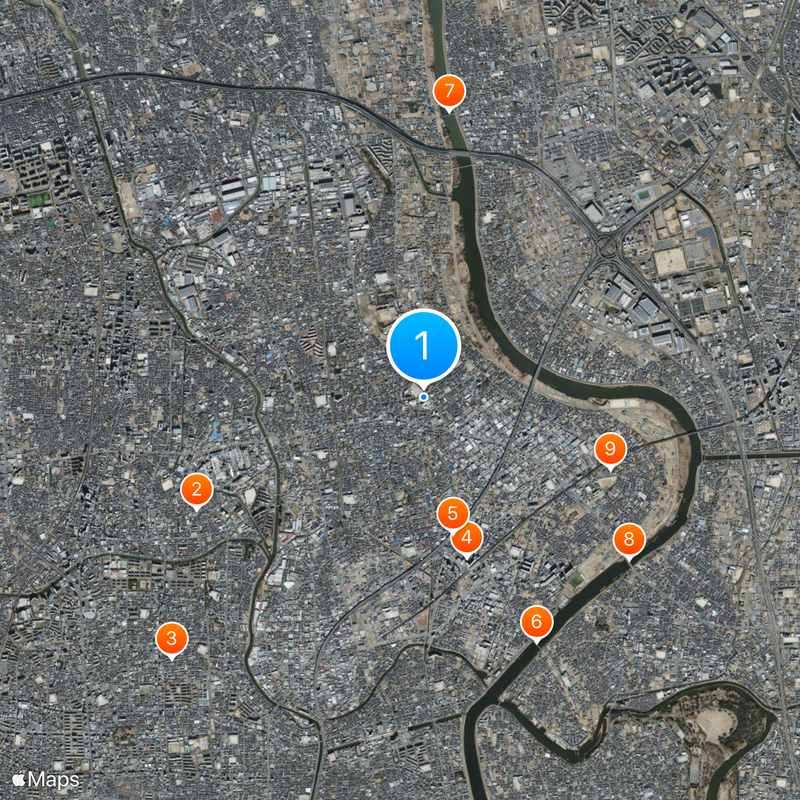The width and height of the screenshot is (800, 800).
Task: Tap the map pin numbered 9
Action: tap(610, 449)
